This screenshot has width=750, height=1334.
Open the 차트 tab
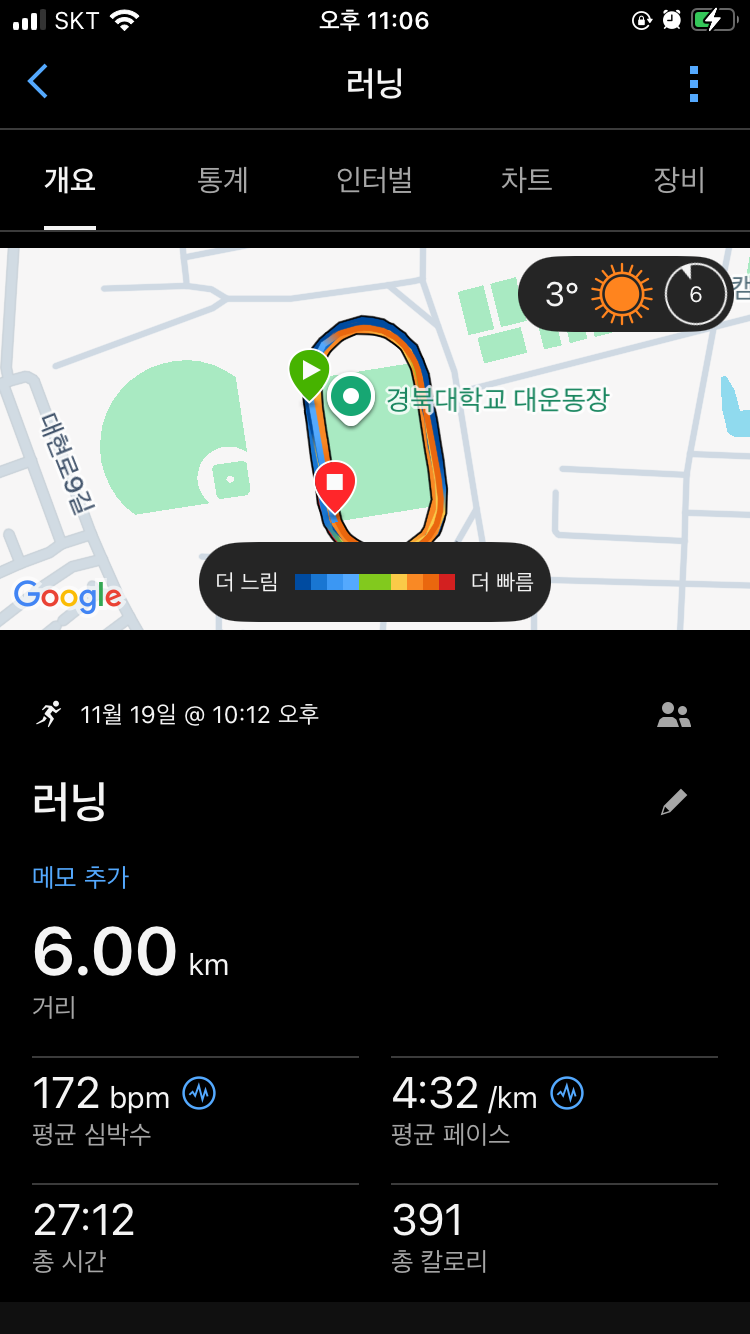click(526, 180)
